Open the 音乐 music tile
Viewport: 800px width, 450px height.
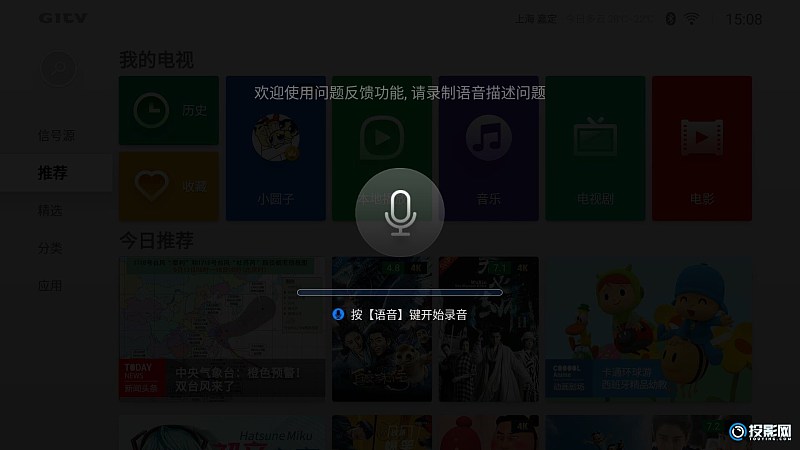coord(488,148)
